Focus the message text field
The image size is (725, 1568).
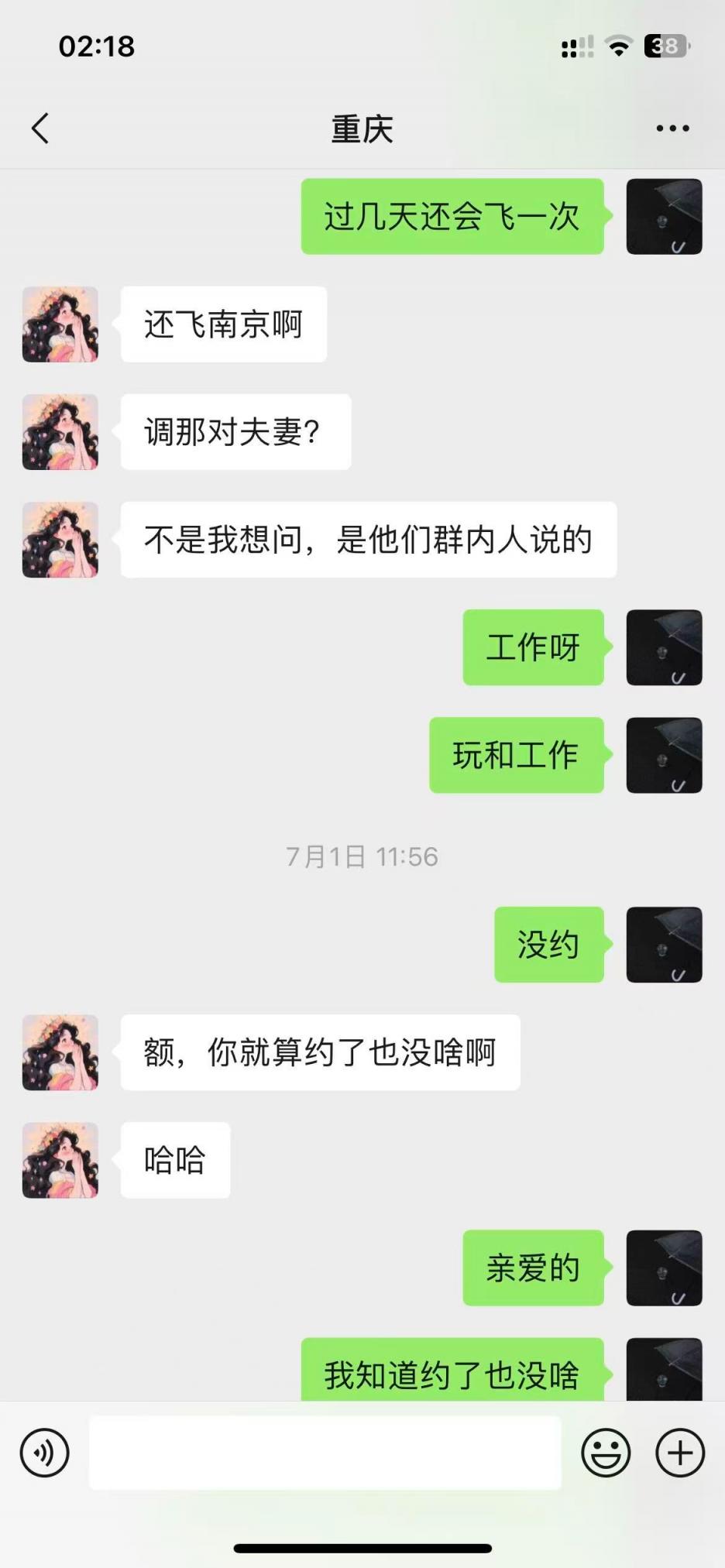[x=325, y=1453]
